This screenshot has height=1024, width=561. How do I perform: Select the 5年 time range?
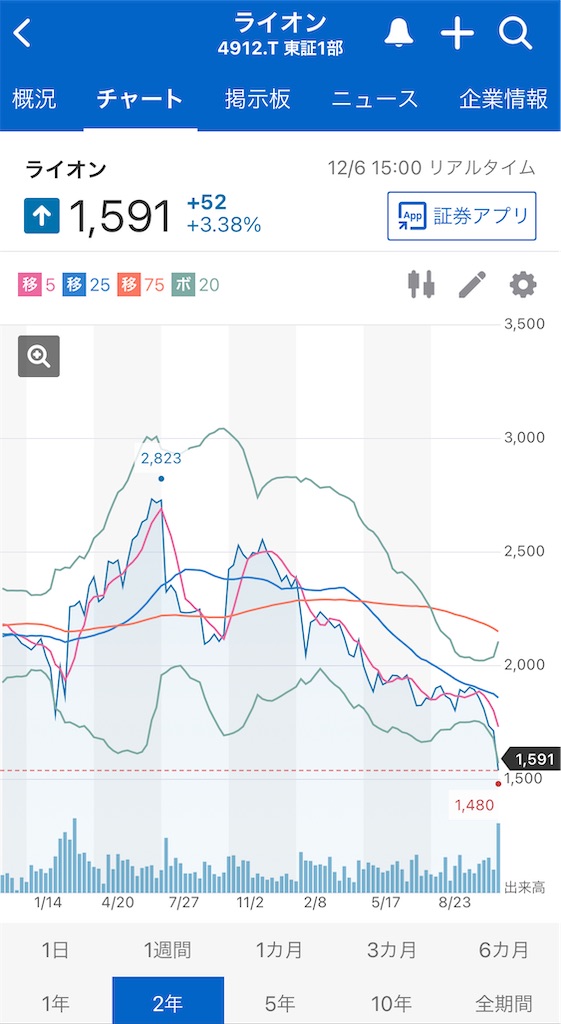280,1002
